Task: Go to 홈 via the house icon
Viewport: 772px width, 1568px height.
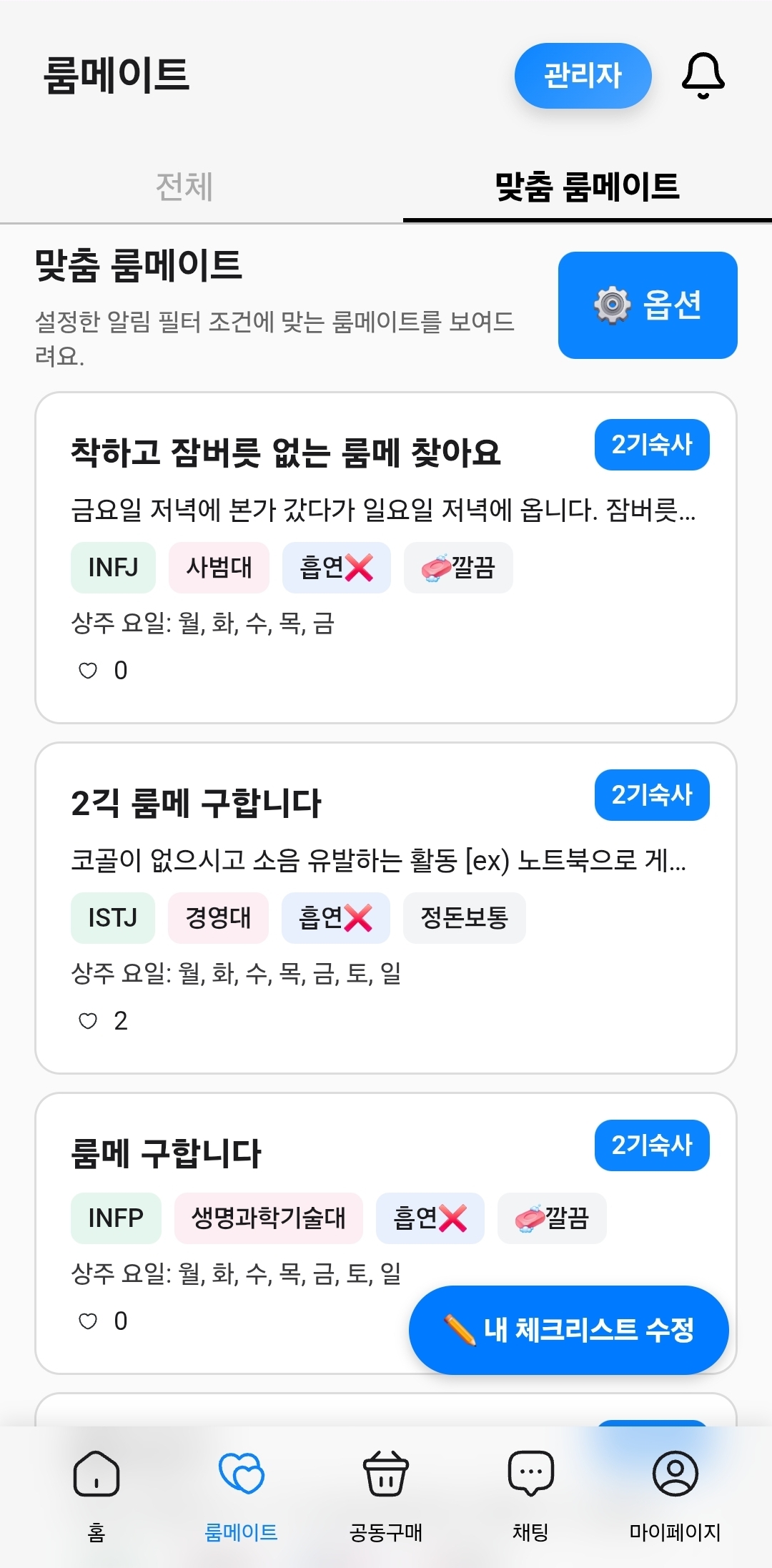Action: click(x=95, y=1473)
